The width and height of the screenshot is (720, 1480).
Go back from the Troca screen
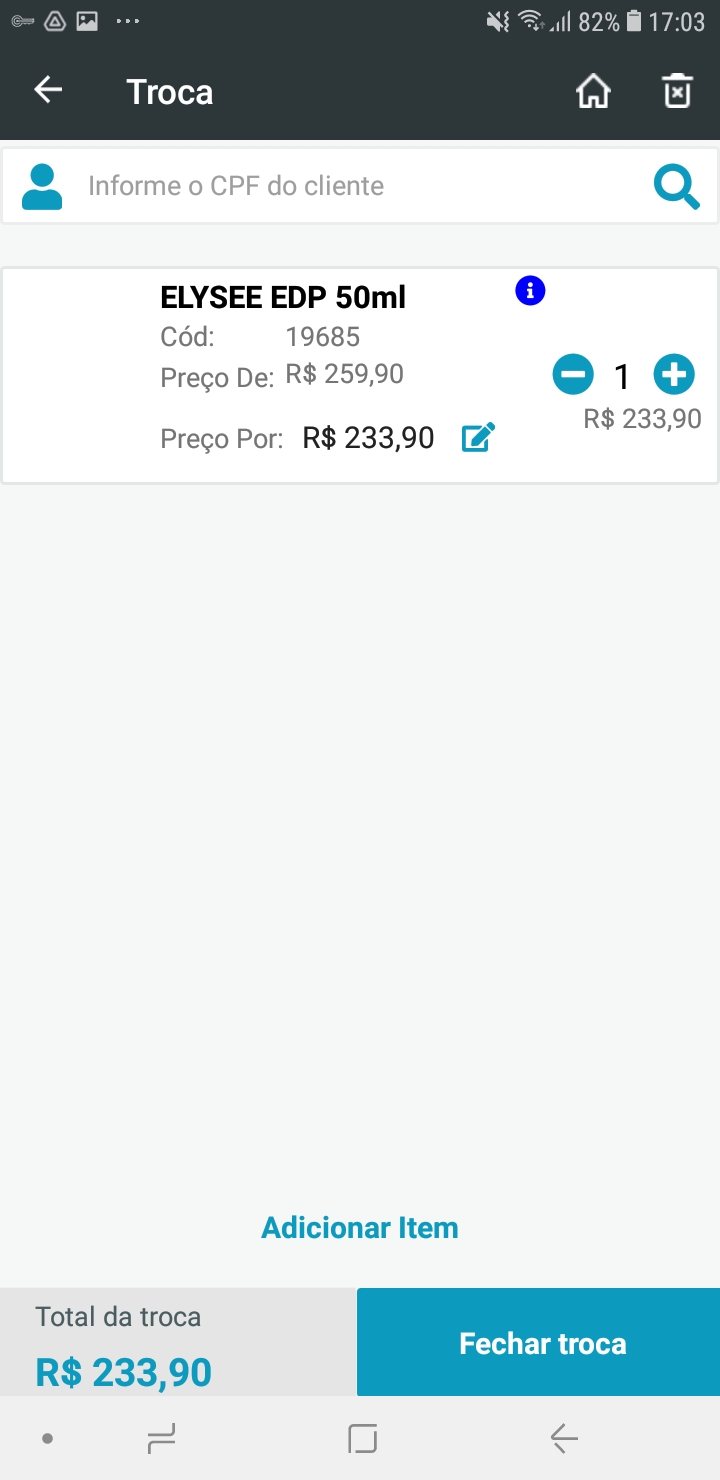click(48, 91)
